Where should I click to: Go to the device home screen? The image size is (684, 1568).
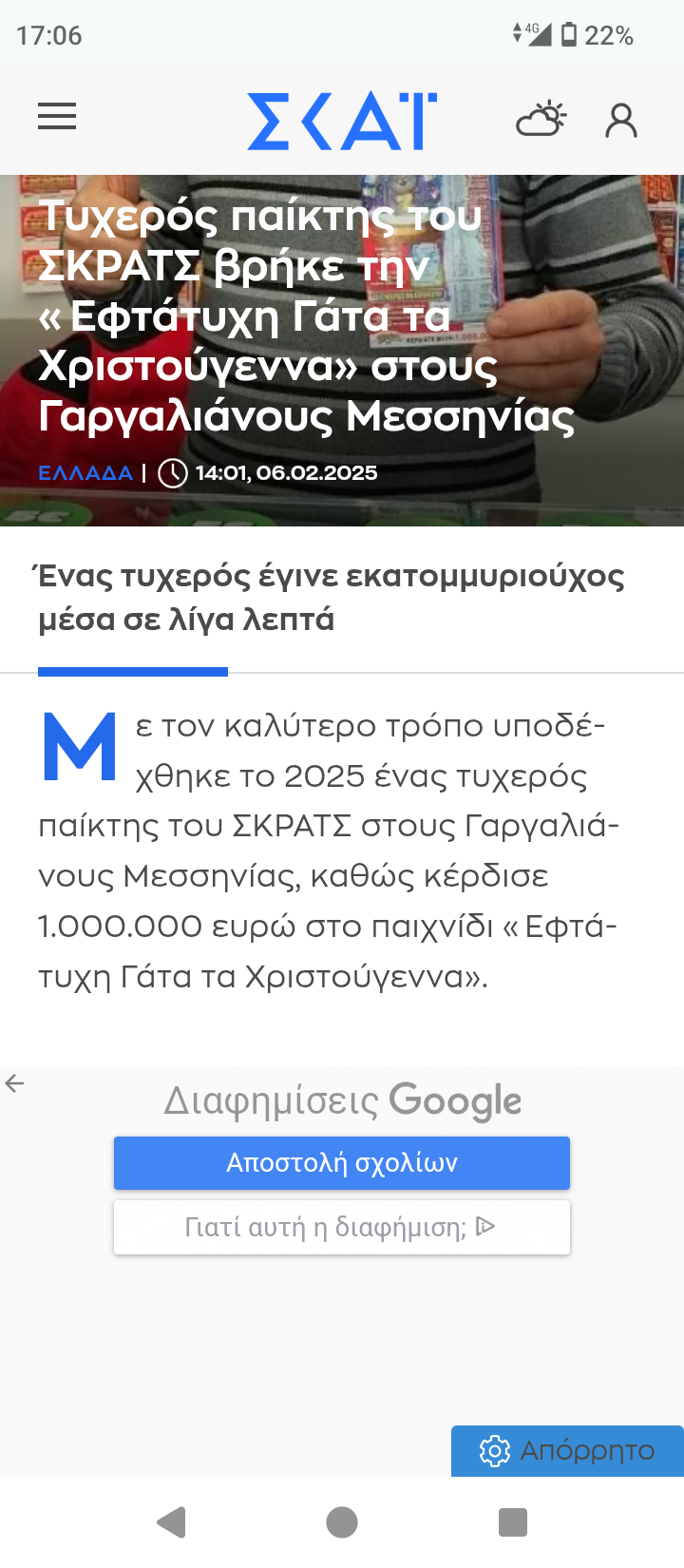click(x=342, y=1522)
